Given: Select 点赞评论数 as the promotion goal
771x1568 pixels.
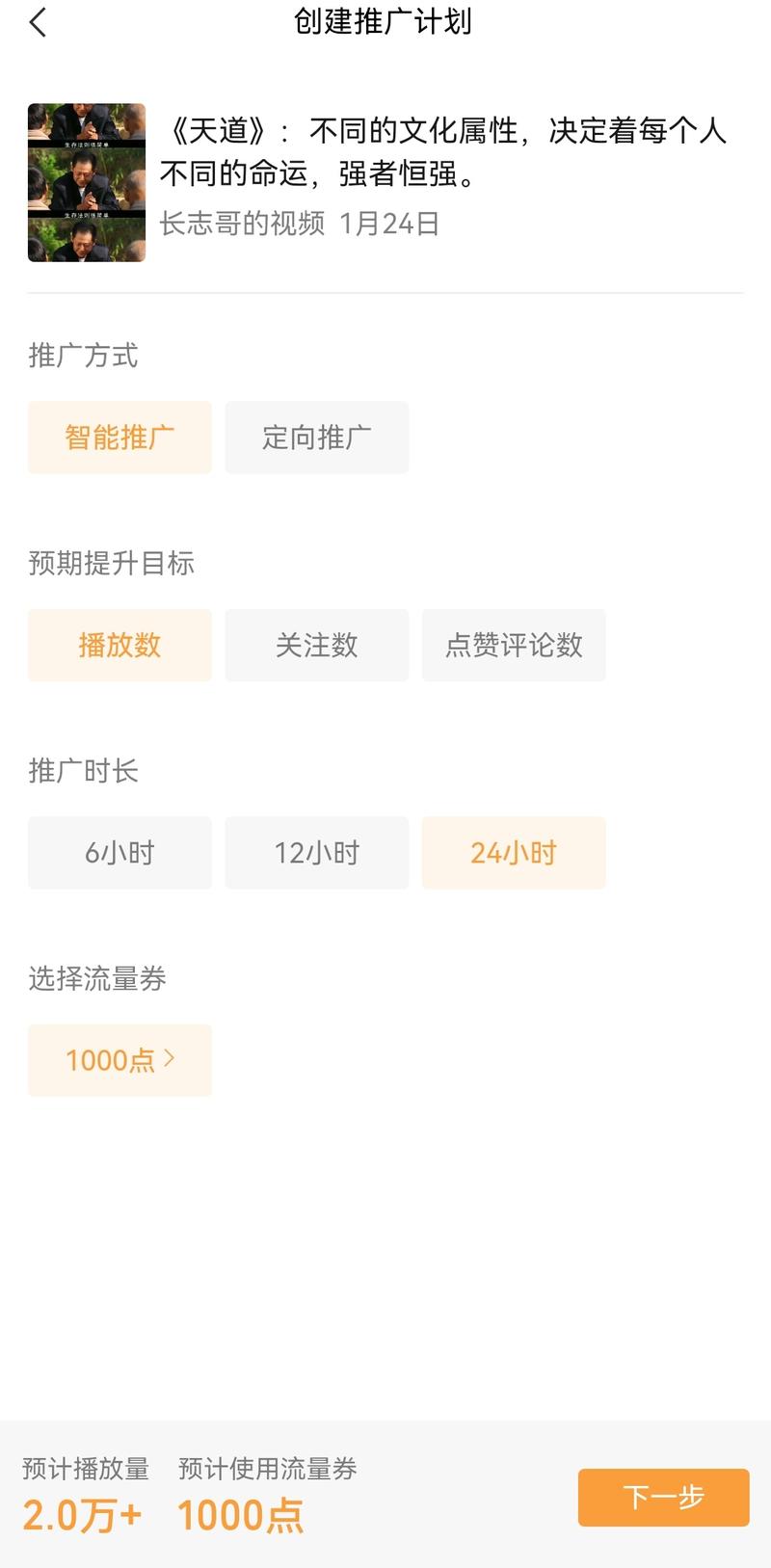Looking at the screenshot, I should pyautogui.click(x=514, y=646).
